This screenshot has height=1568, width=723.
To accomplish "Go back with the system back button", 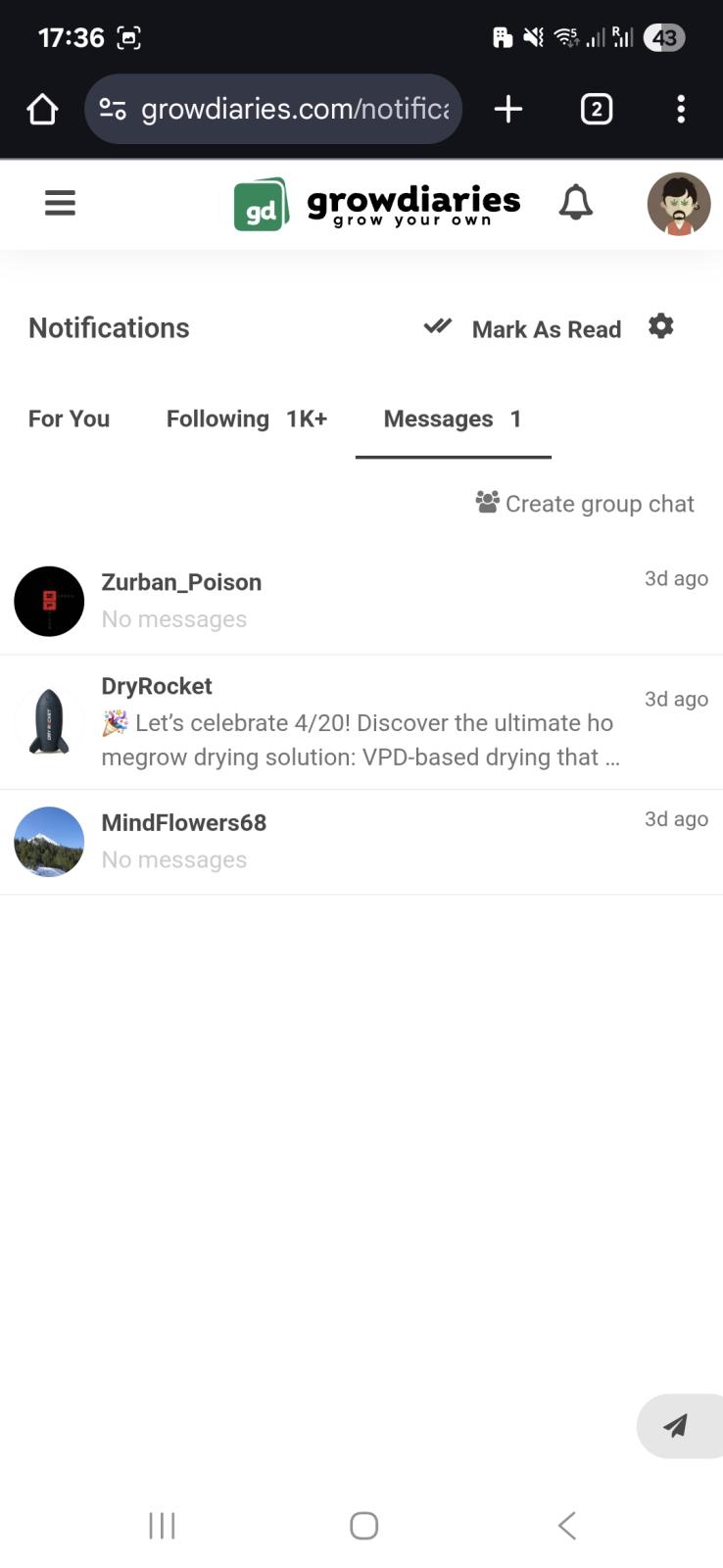I will [566, 1525].
